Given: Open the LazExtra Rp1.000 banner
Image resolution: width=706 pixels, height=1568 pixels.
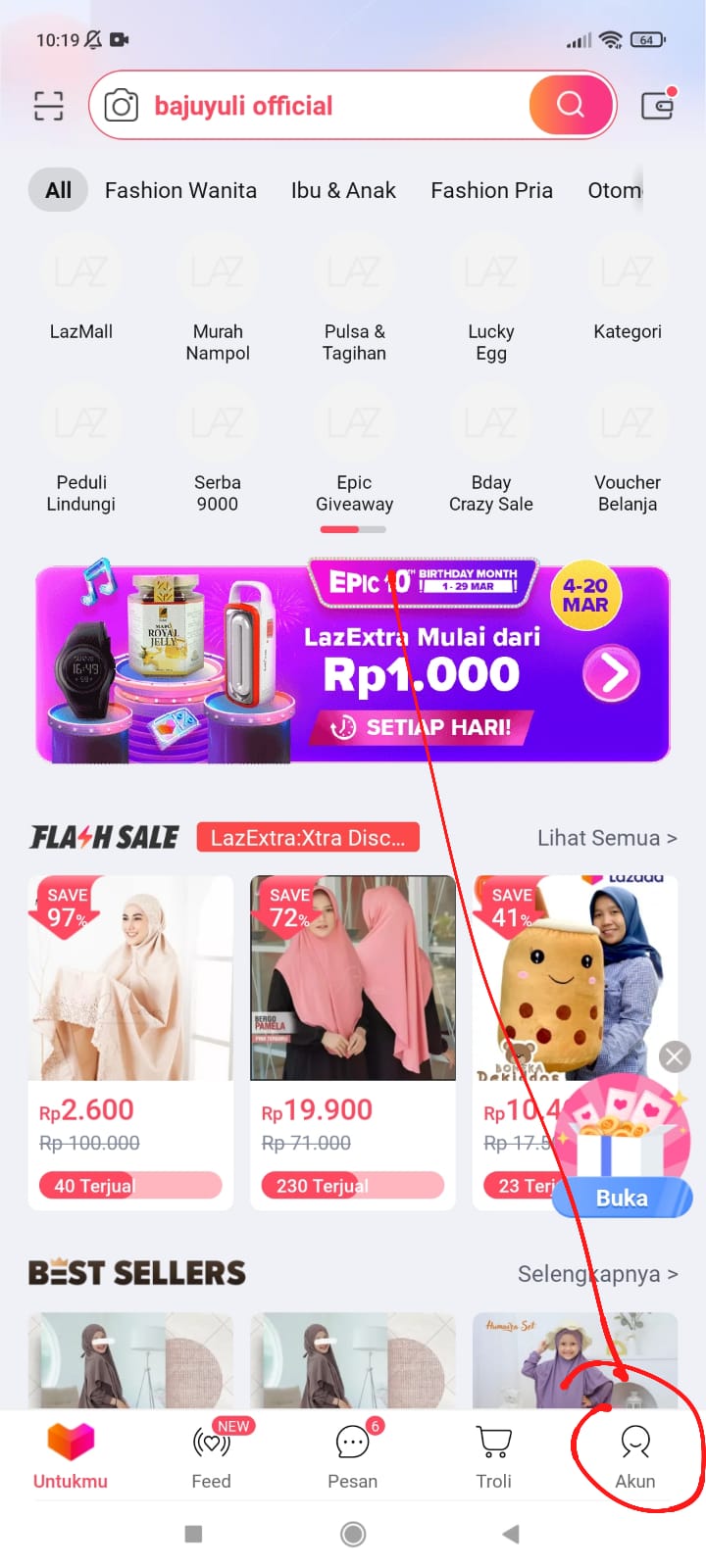Looking at the screenshot, I should click(x=353, y=664).
